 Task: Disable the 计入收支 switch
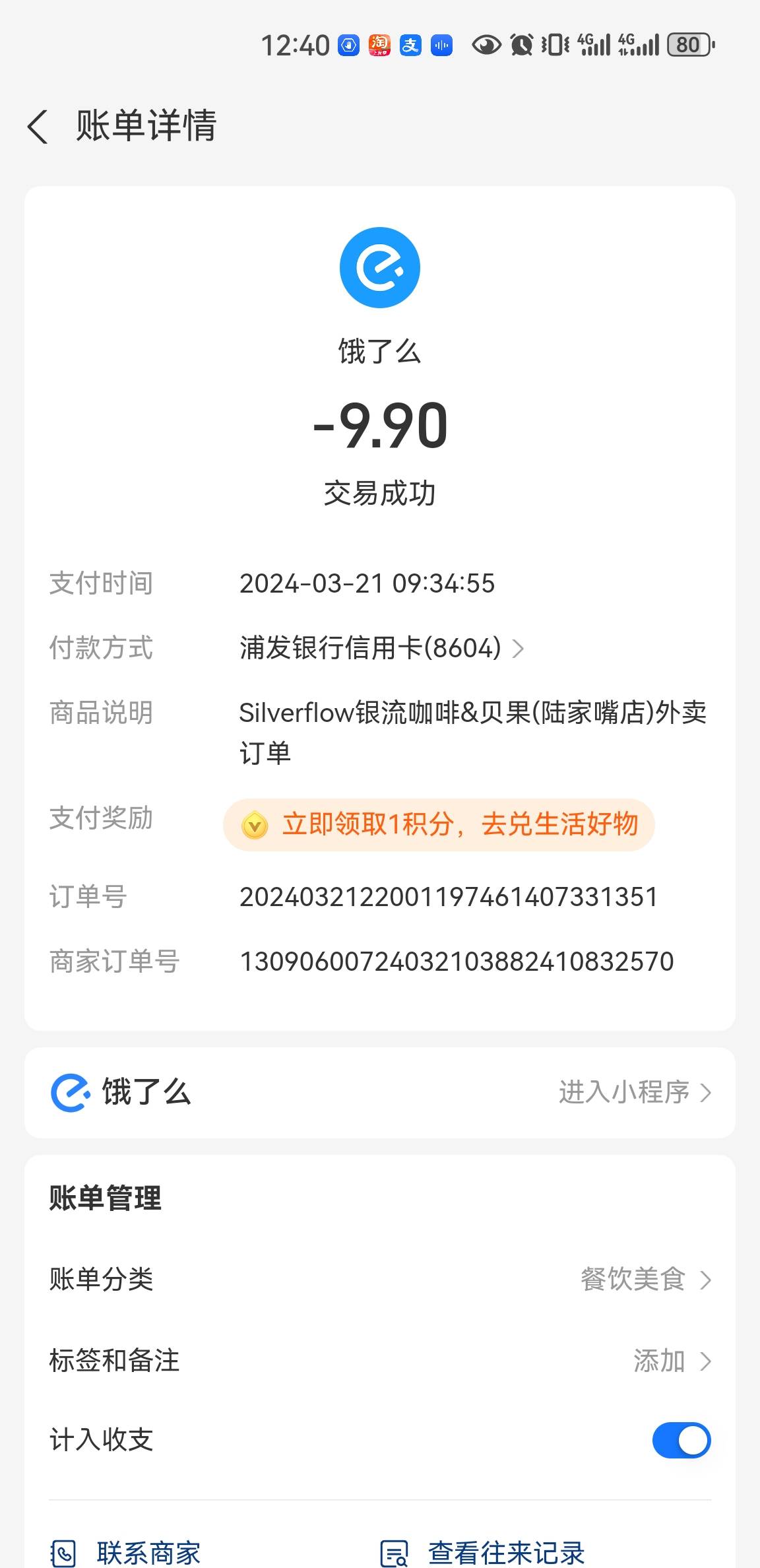click(681, 1440)
